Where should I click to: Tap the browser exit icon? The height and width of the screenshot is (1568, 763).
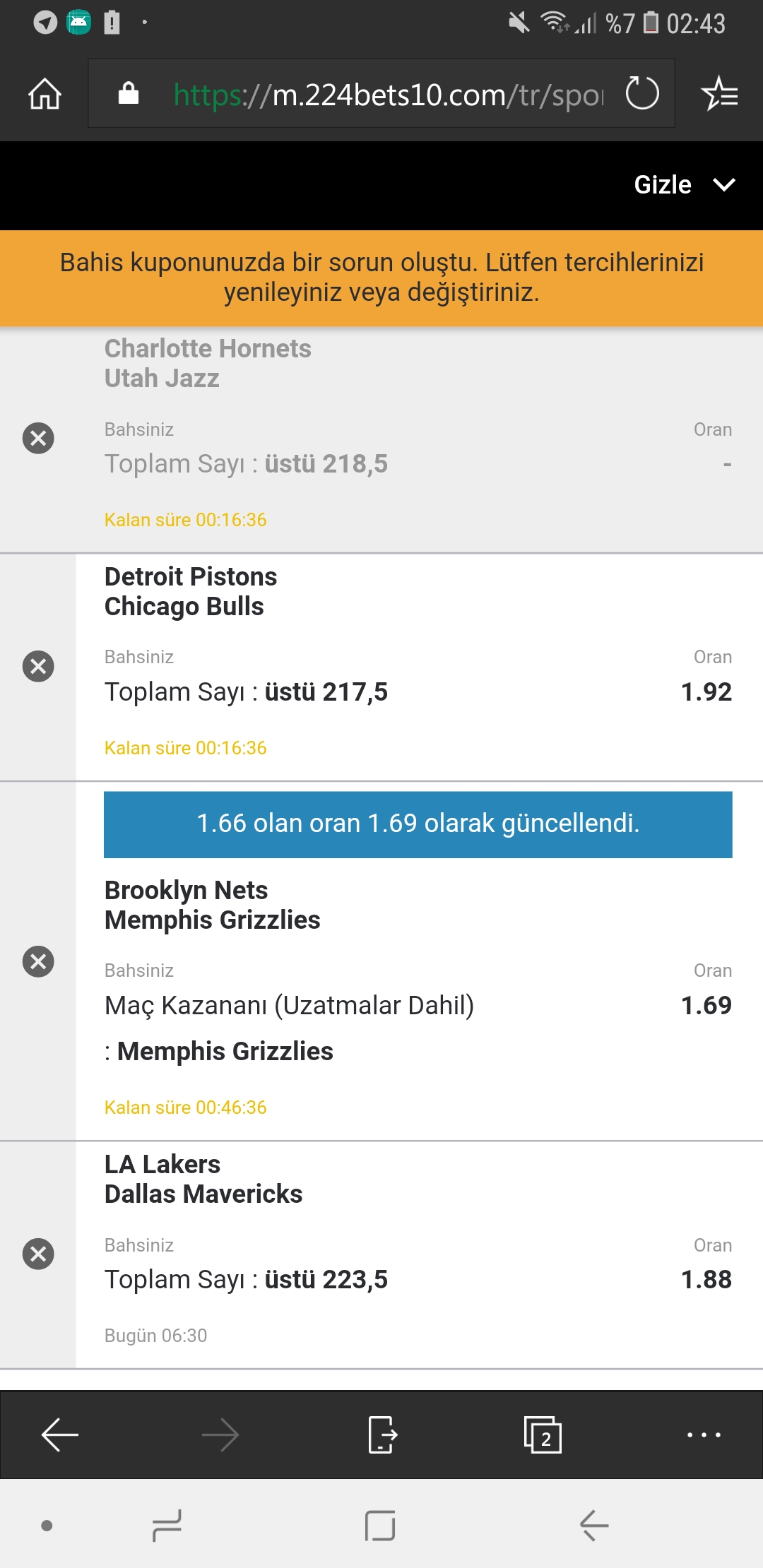[x=382, y=1435]
